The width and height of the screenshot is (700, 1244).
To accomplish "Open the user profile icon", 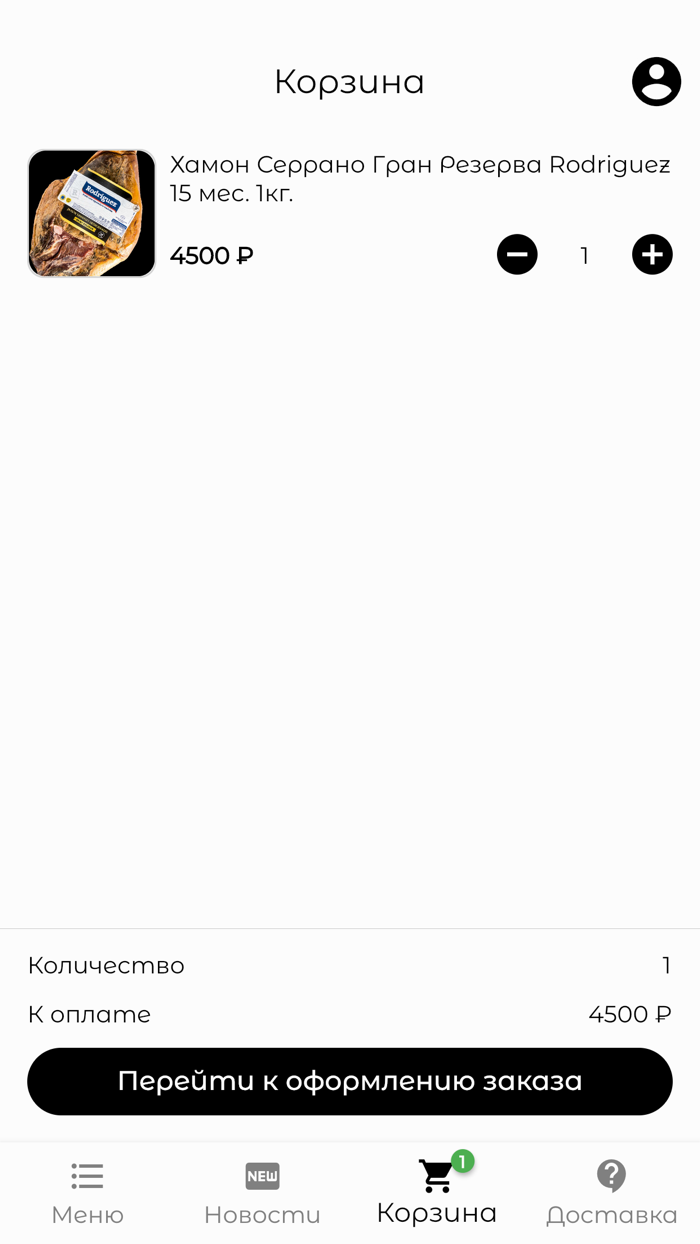I will [x=656, y=81].
